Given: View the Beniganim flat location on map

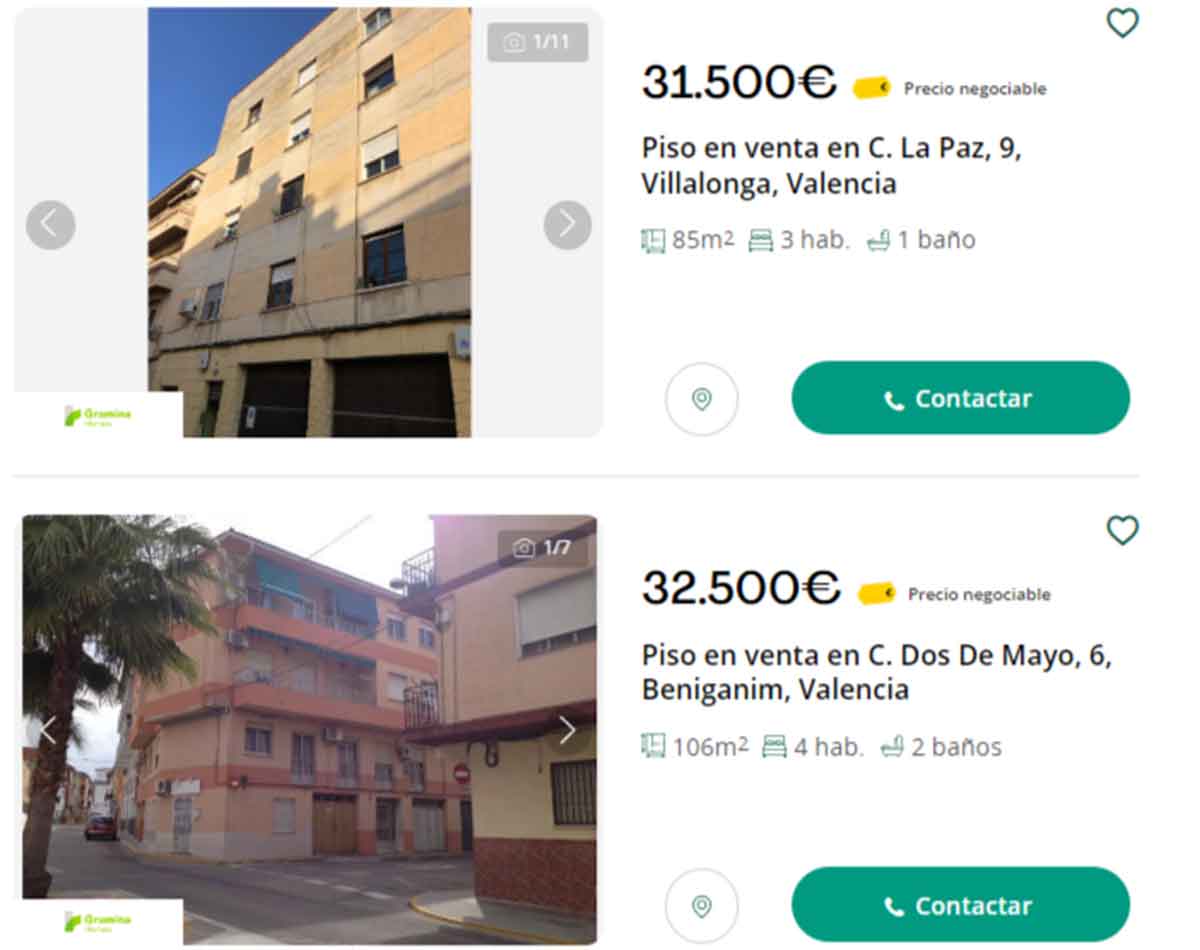Looking at the screenshot, I should coord(702,906).
